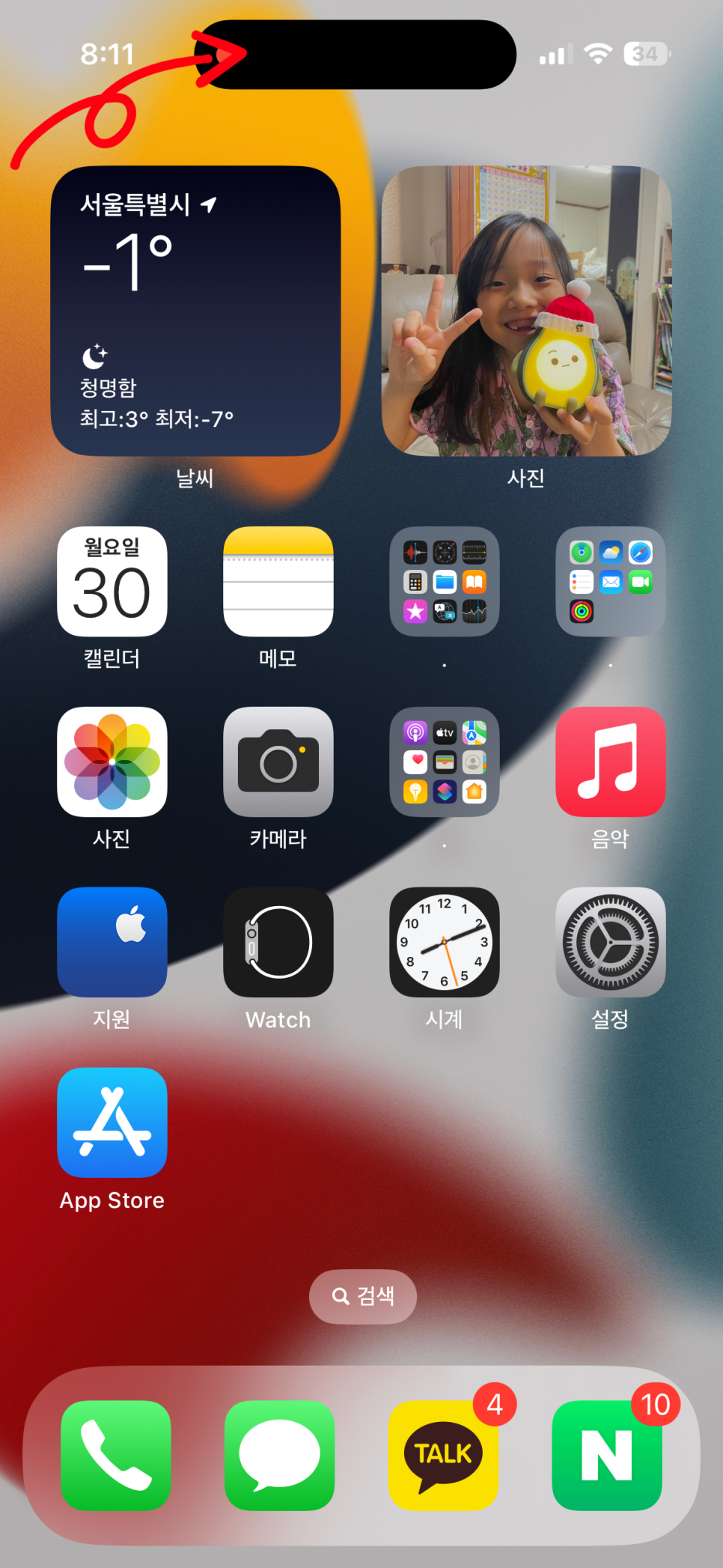The width and height of the screenshot is (723, 1568).
Task: Open the folder with calculator and files apps
Action: [x=444, y=582]
